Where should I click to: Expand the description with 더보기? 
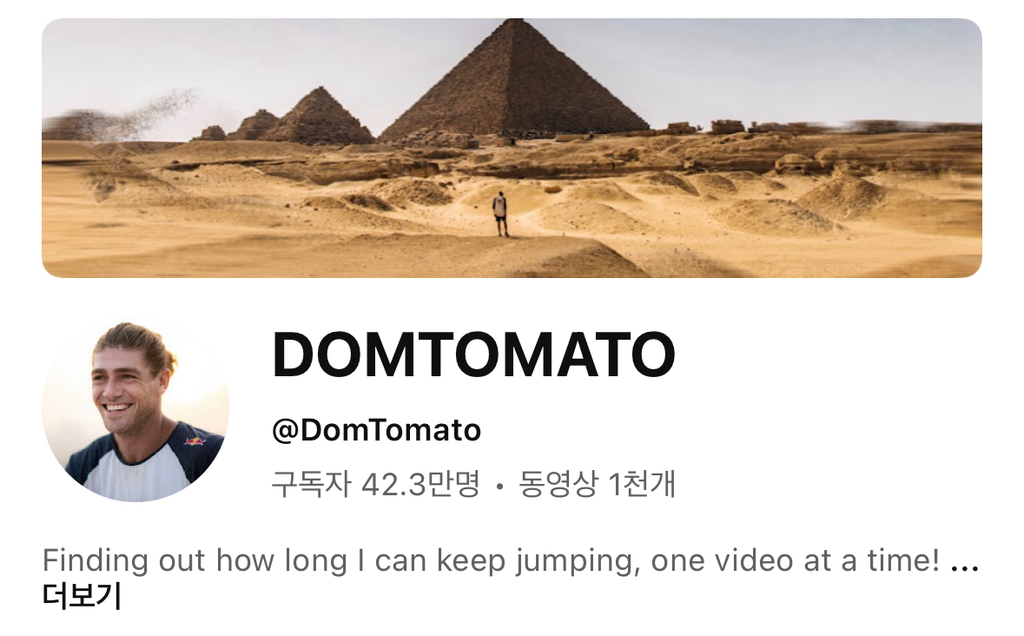point(82,597)
